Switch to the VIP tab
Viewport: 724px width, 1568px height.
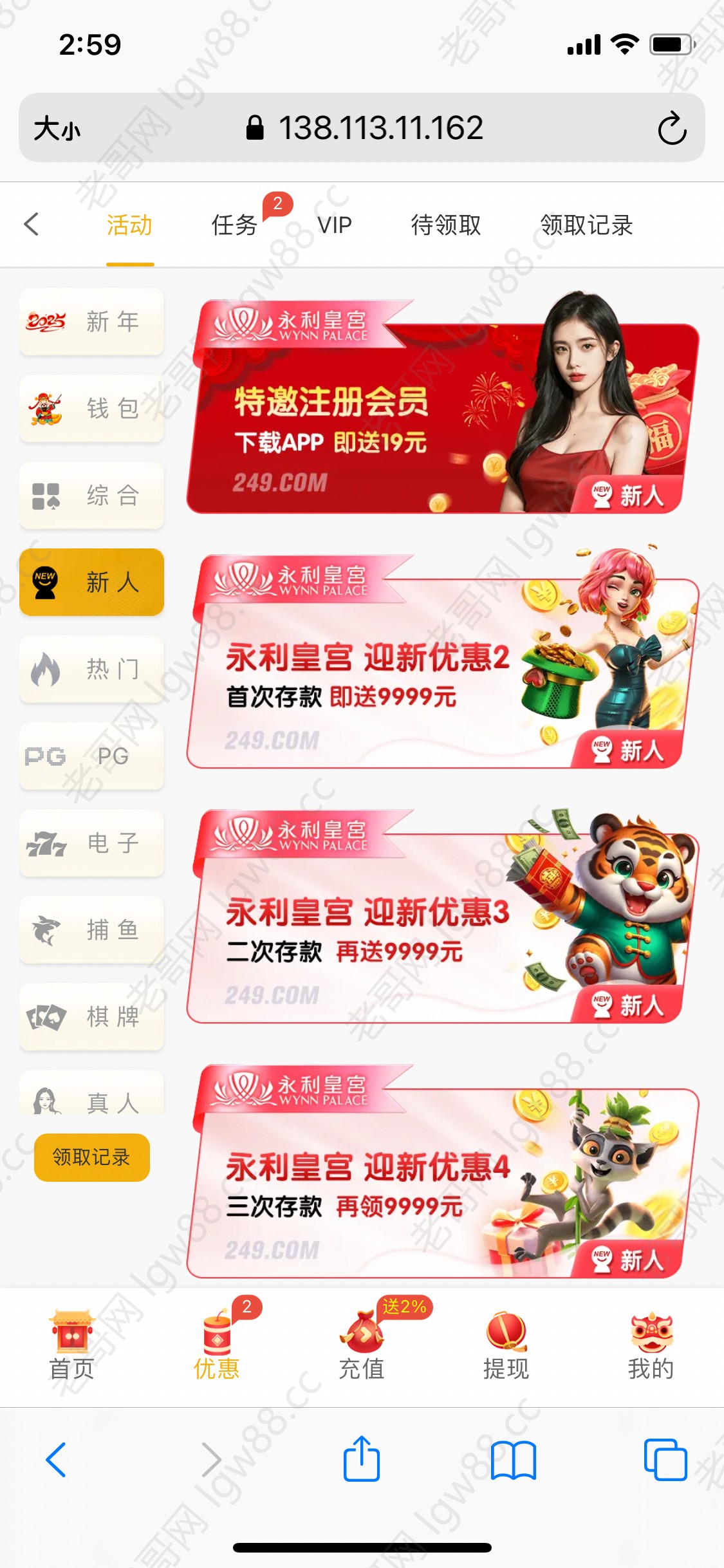pos(335,225)
